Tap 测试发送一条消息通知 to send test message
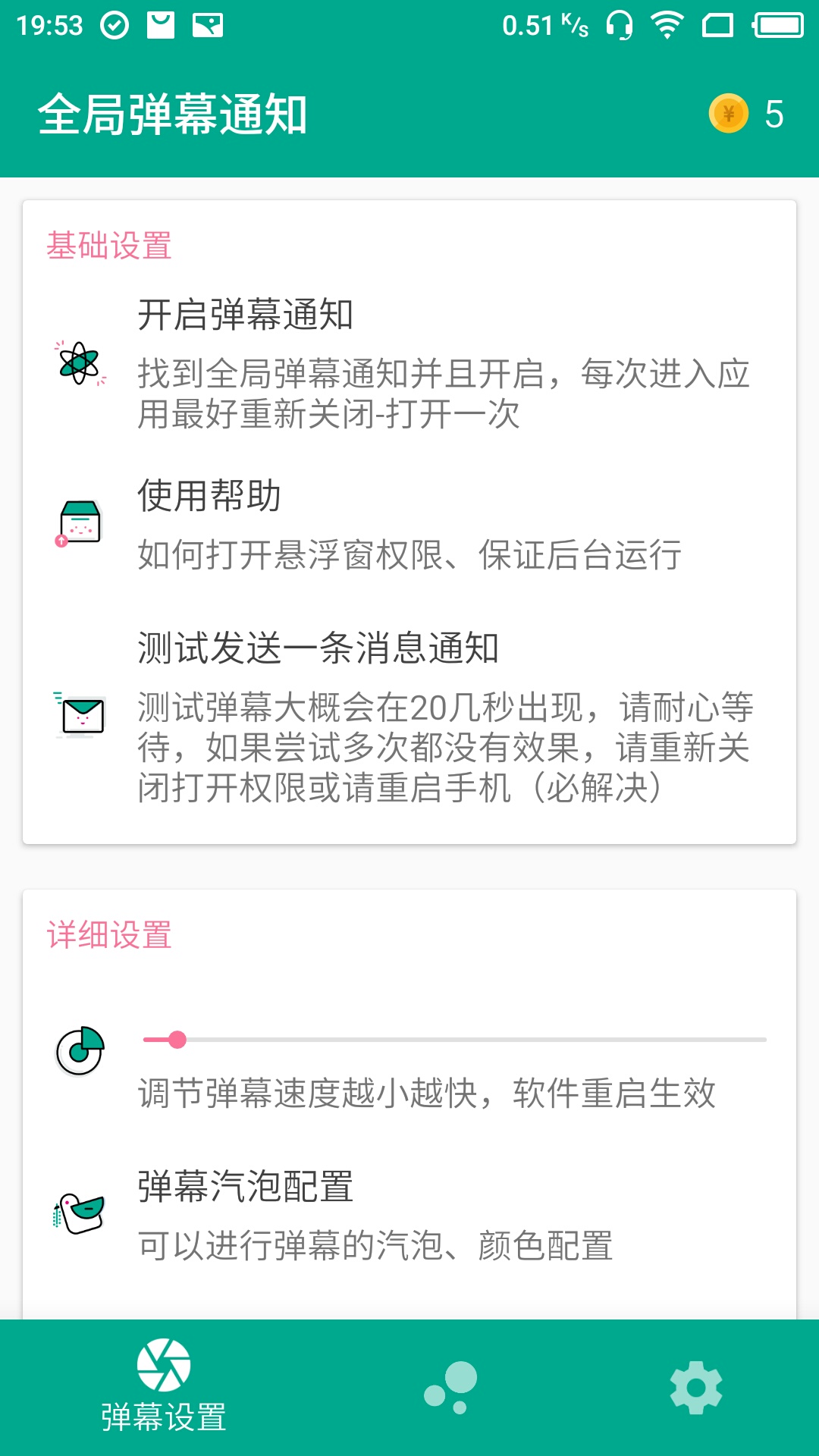This screenshot has height=1456, width=819. coord(317,648)
